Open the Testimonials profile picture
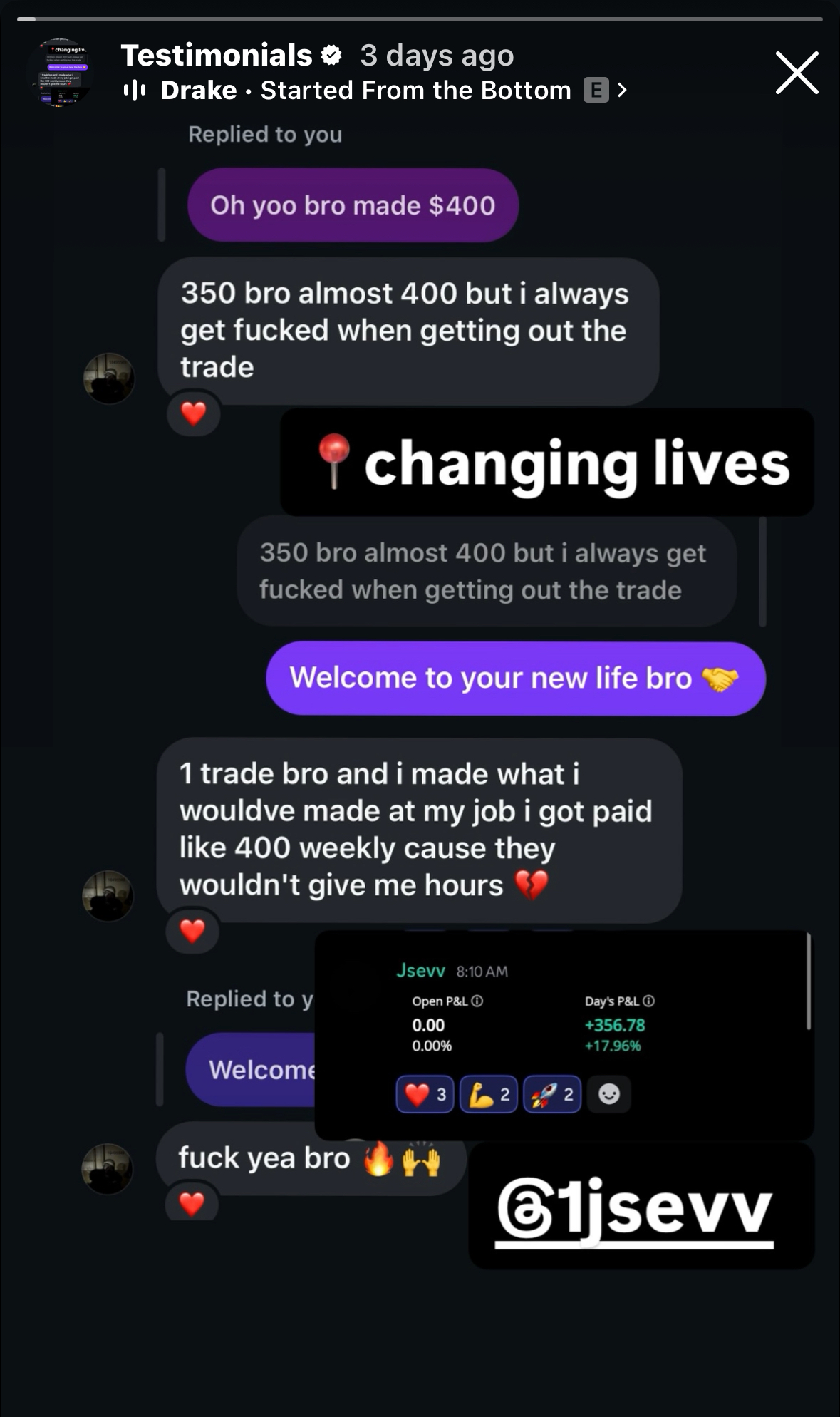Viewport: 840px width, 1417px height. (61, 73)
